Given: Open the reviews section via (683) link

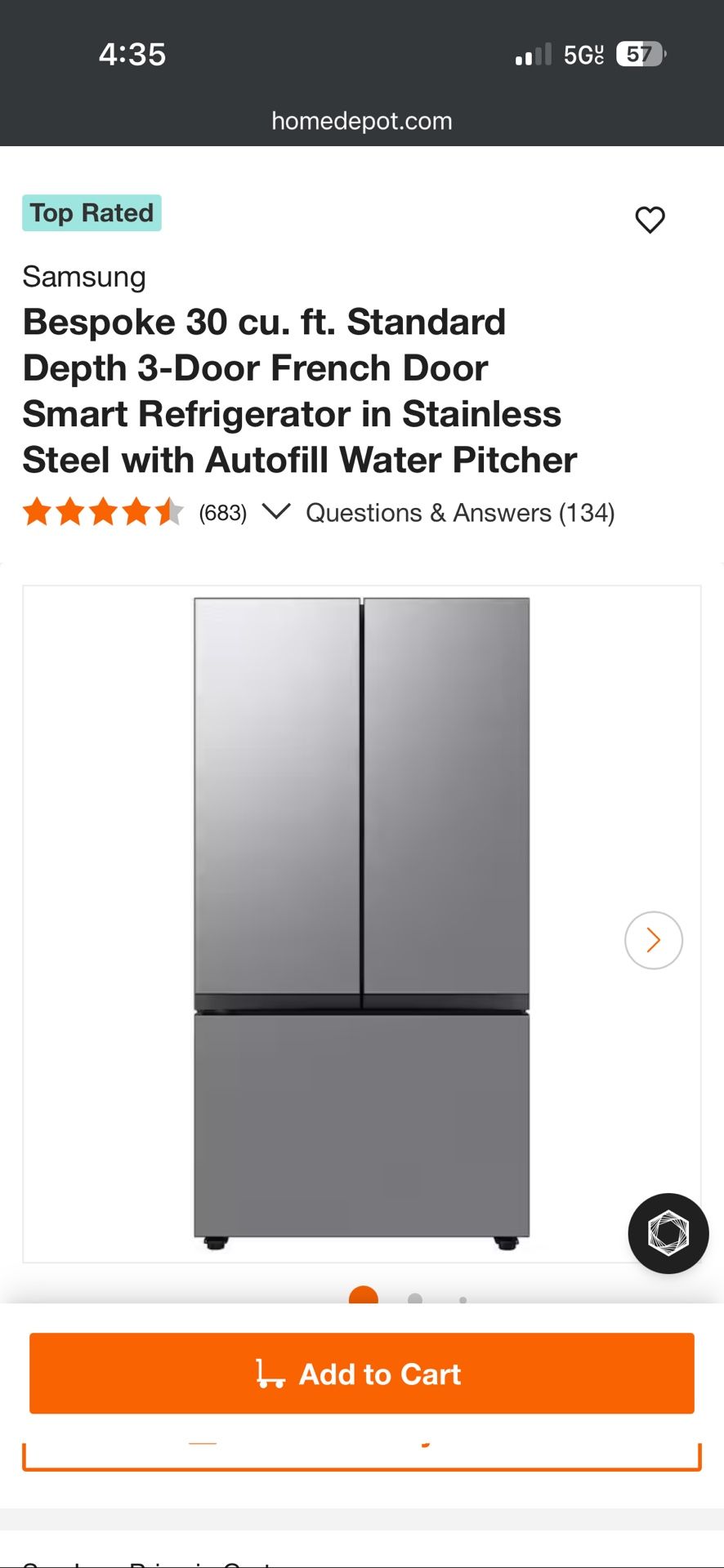Looking at the screenshot, I should pyautogui.click(x=221, y=513).
